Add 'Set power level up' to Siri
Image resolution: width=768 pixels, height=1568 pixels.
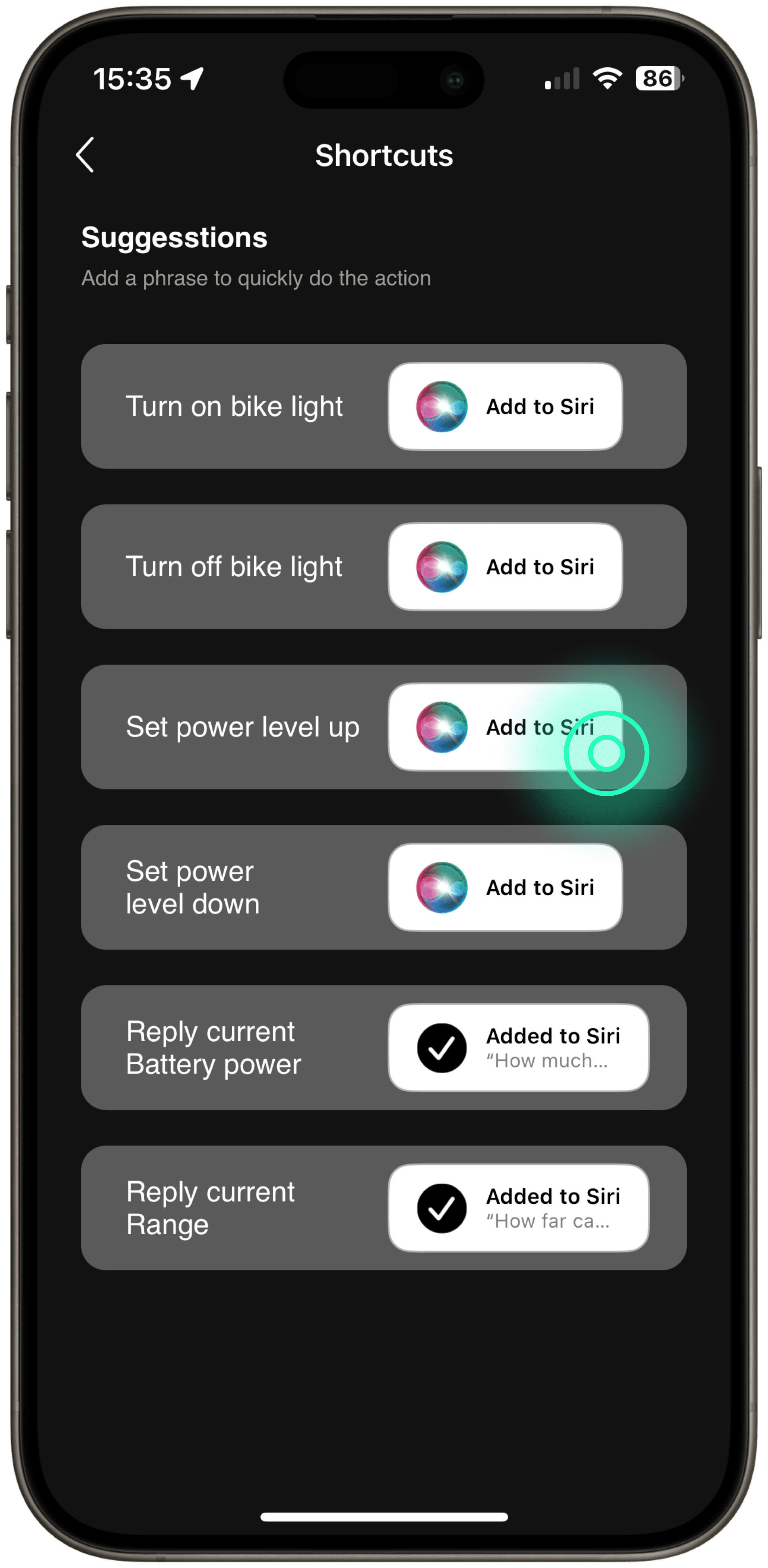[x=505, y=727]
